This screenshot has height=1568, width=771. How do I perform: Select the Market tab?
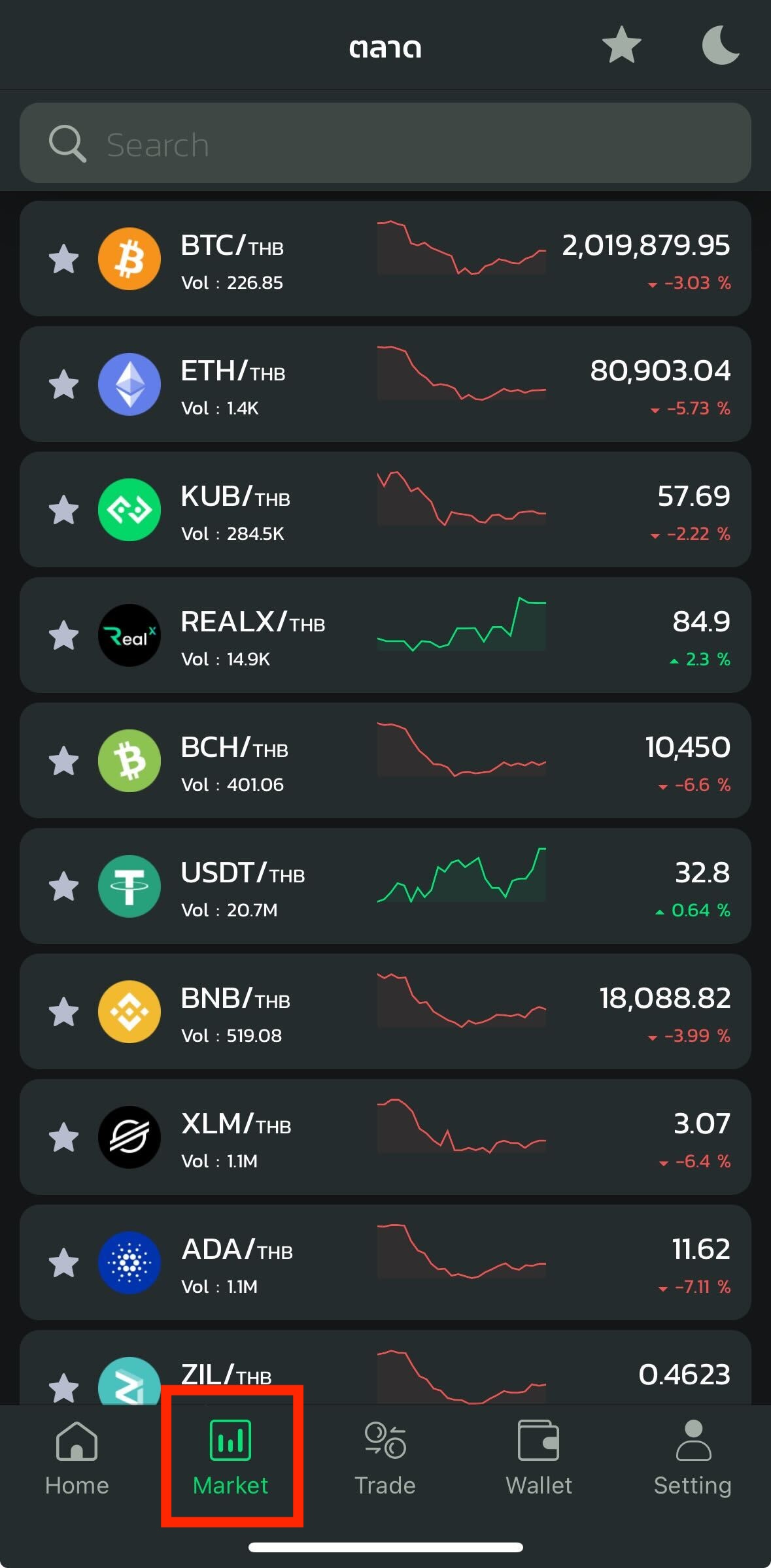(x=231, y=1456)
